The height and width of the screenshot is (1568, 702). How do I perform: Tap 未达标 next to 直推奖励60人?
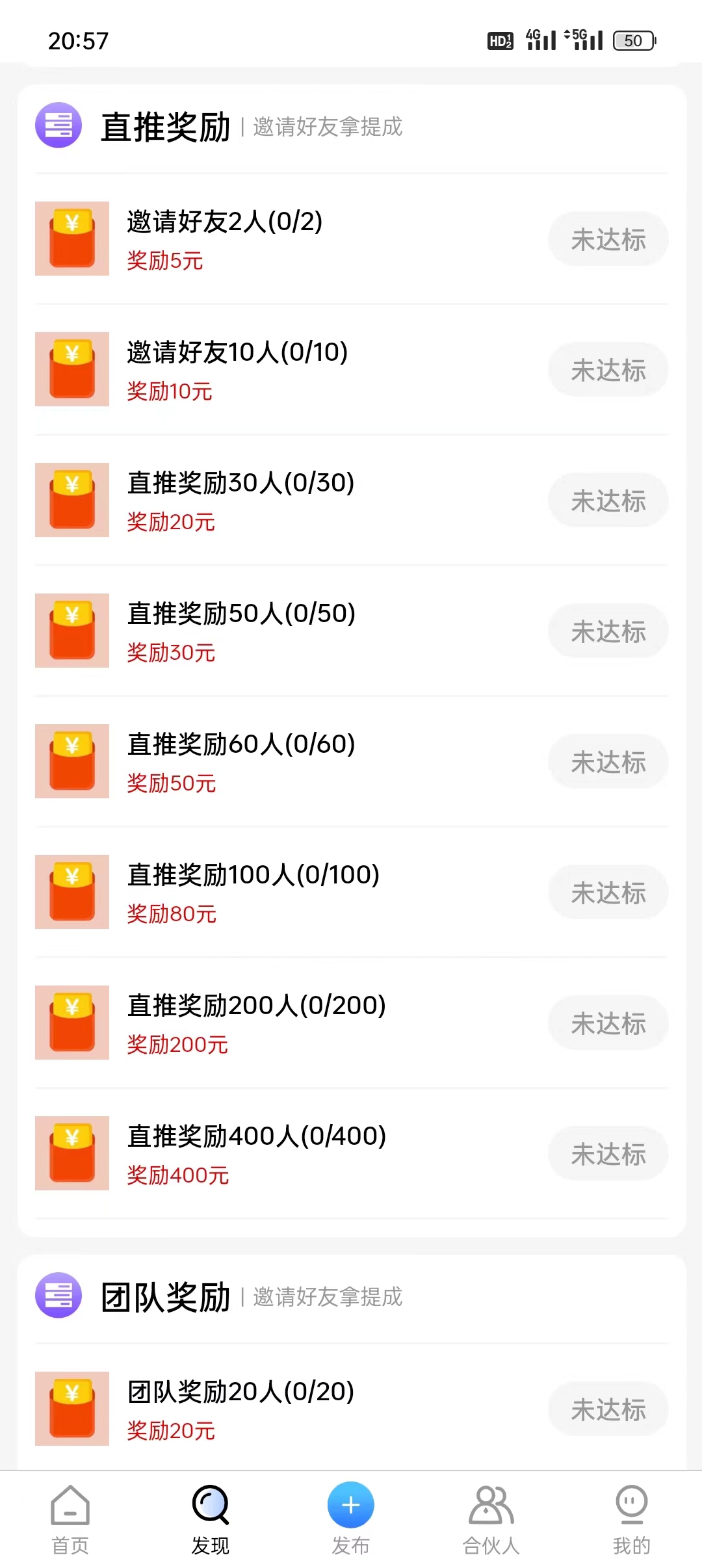(608, 762)
